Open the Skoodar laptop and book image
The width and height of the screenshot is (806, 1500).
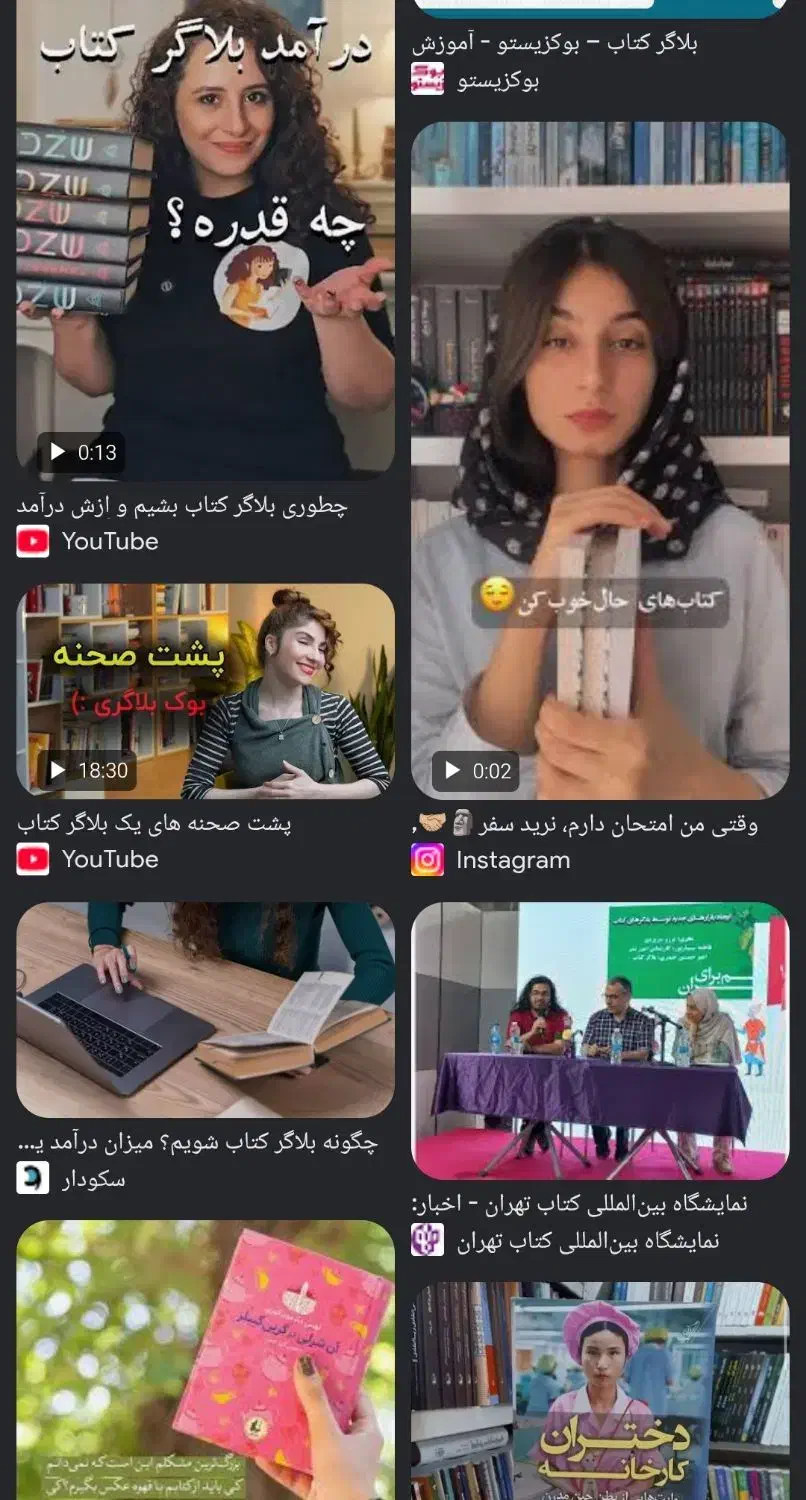[205, 1010]
